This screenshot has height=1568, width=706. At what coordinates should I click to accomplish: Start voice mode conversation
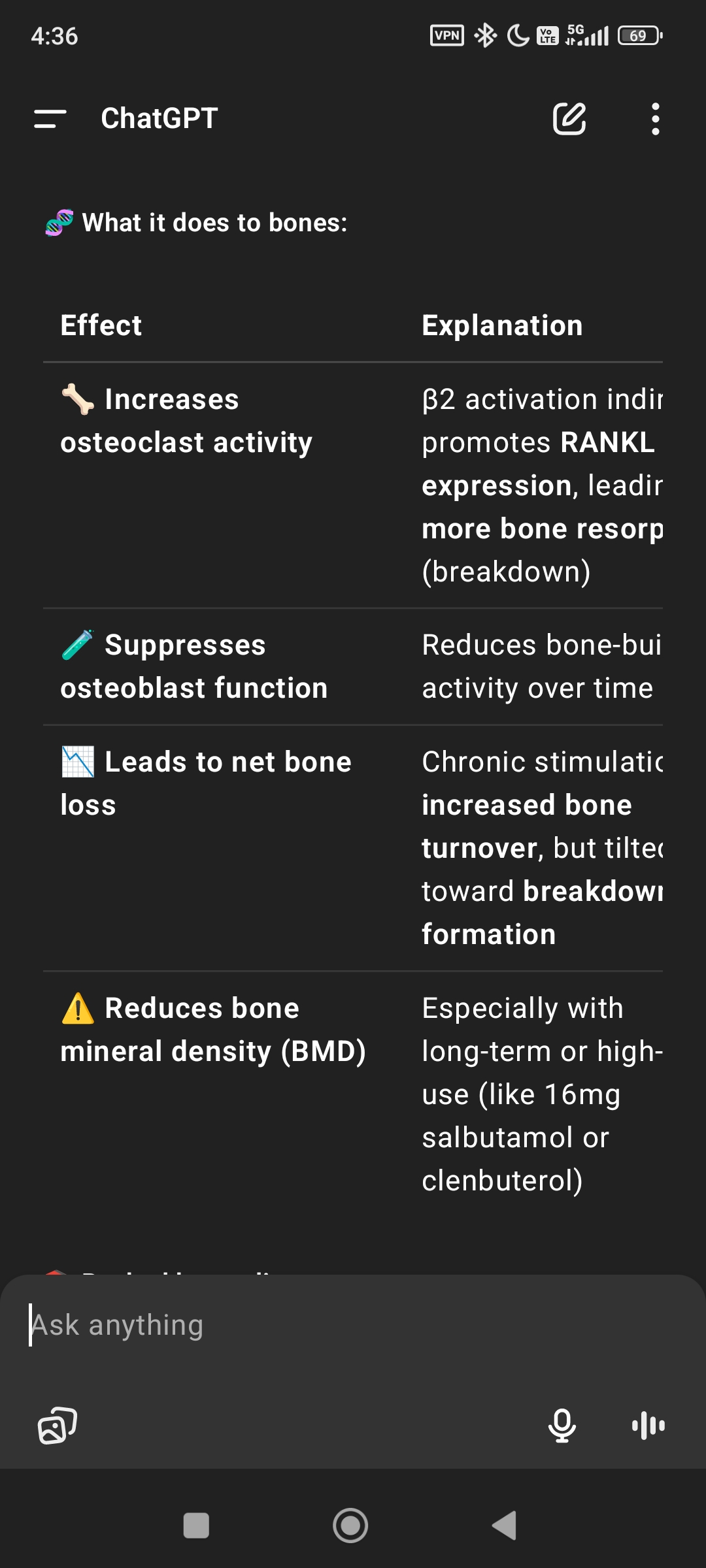(x=648, y=1426)
